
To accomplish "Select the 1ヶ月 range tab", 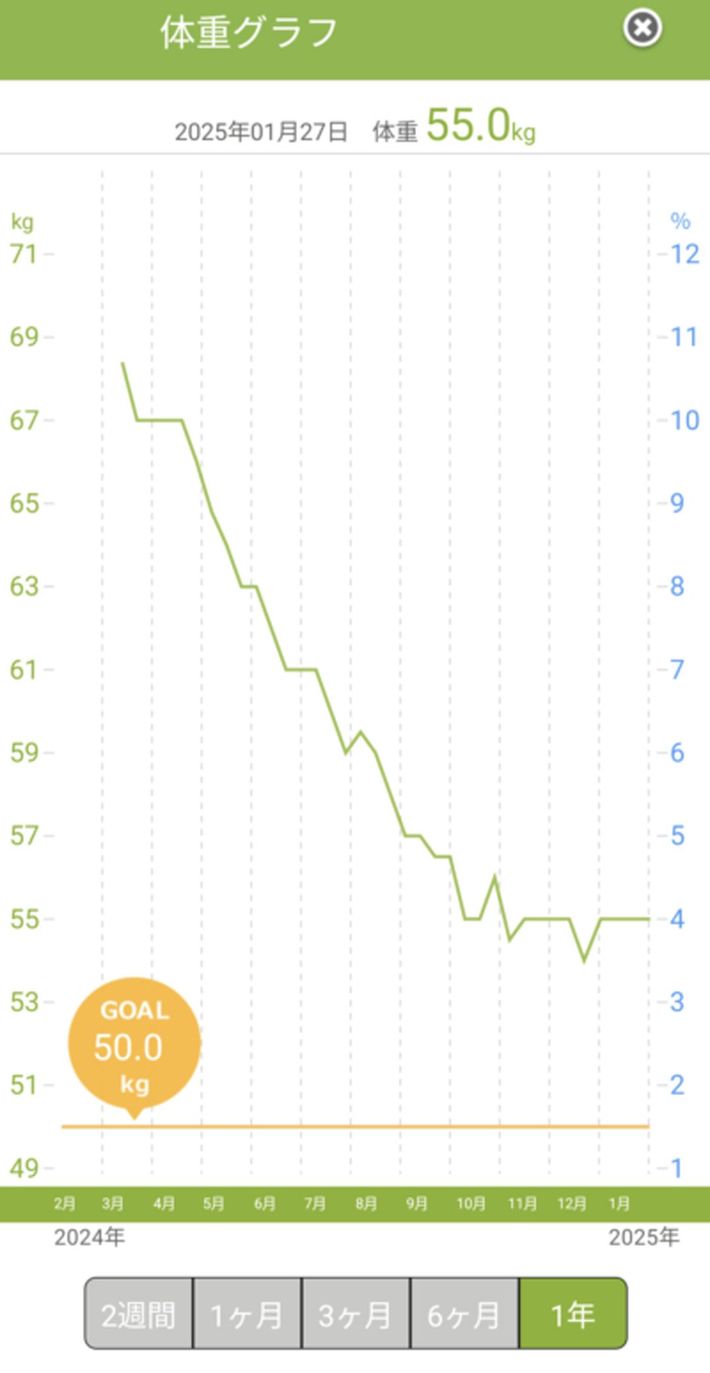I will pyautogui.click(x=247, y=1314).
